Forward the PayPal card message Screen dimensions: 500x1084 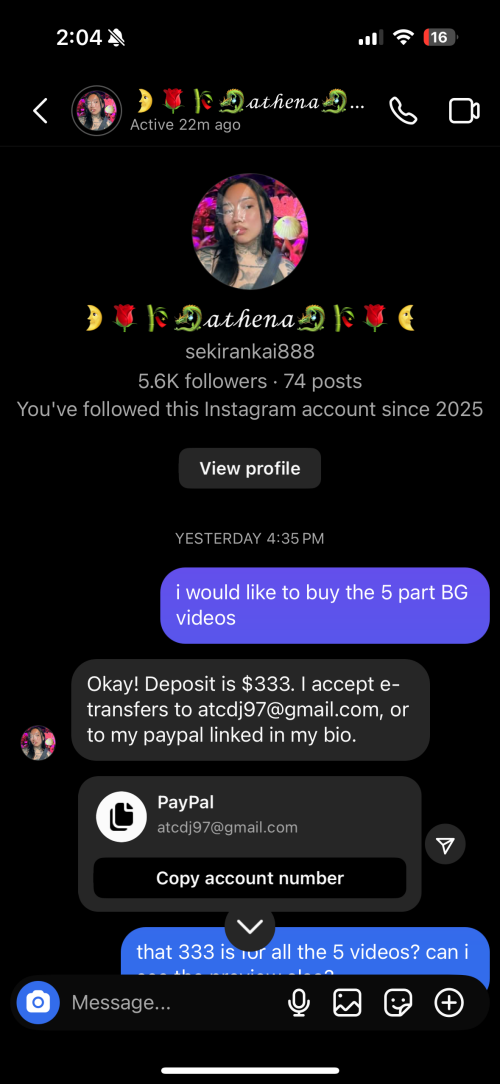445,844
